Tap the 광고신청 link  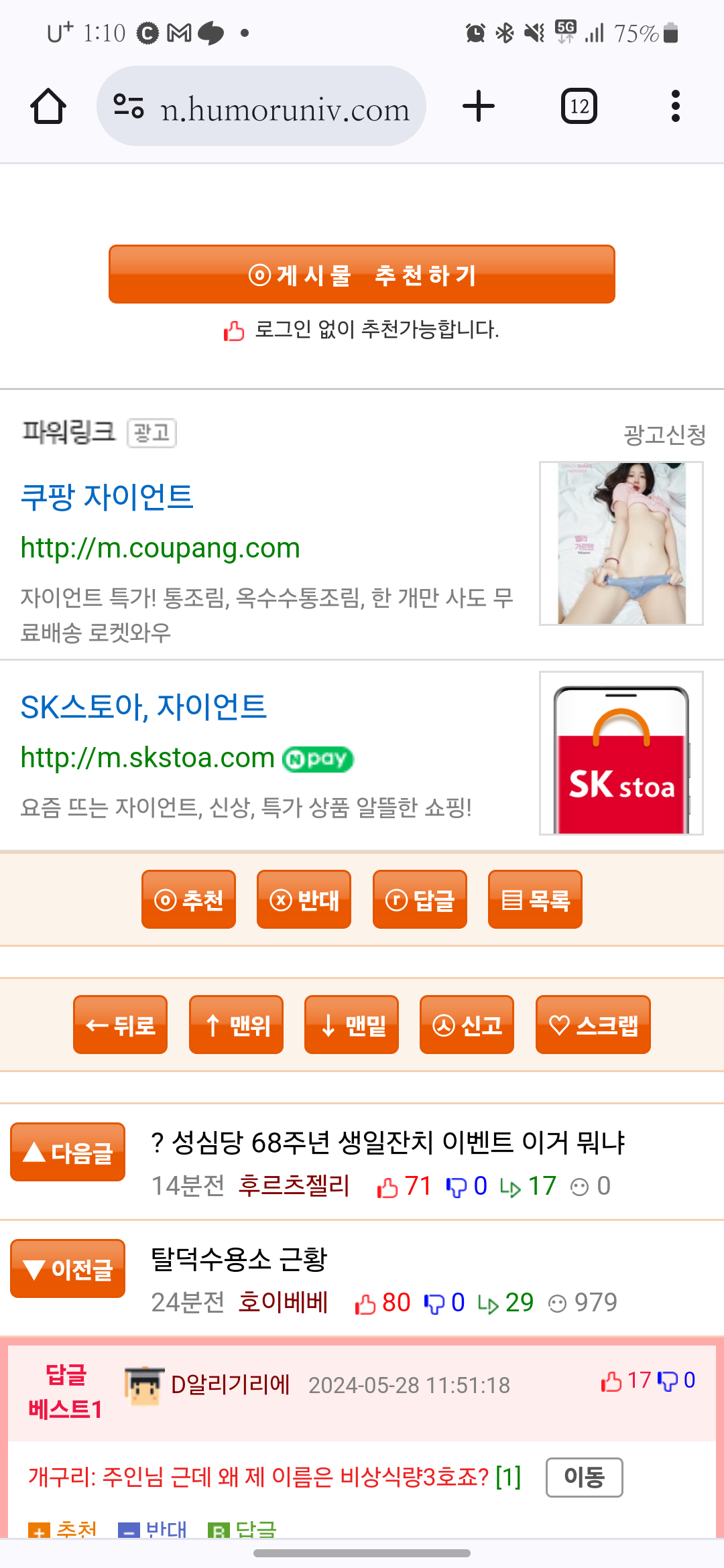coord(664,435)
